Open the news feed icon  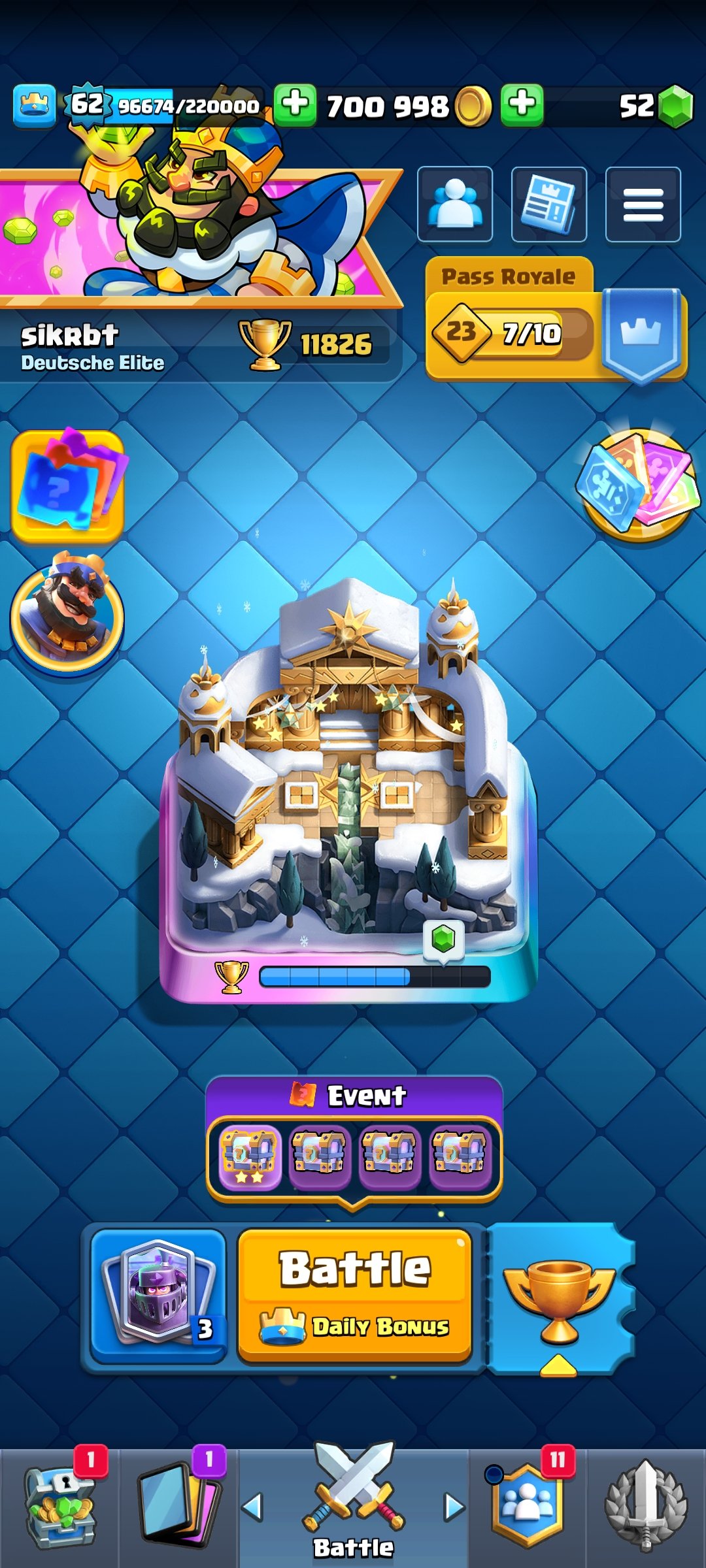tap(548, 204)
